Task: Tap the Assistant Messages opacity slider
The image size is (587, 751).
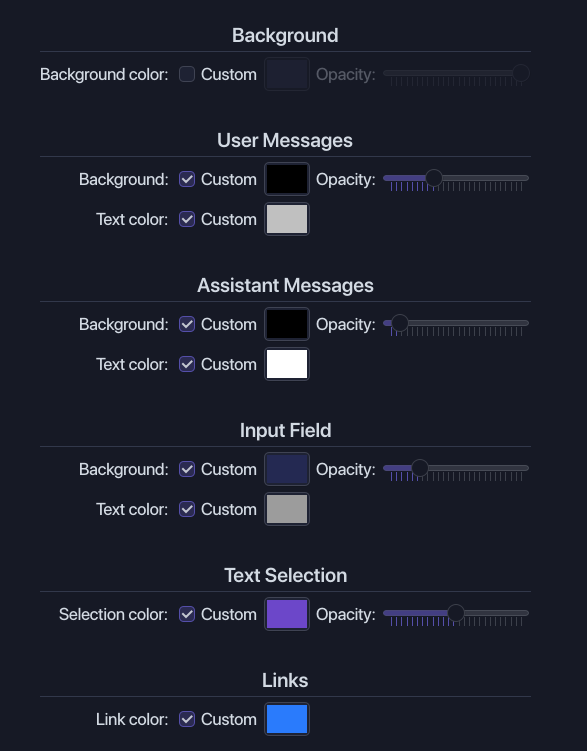Action: (x=456, y=323)
